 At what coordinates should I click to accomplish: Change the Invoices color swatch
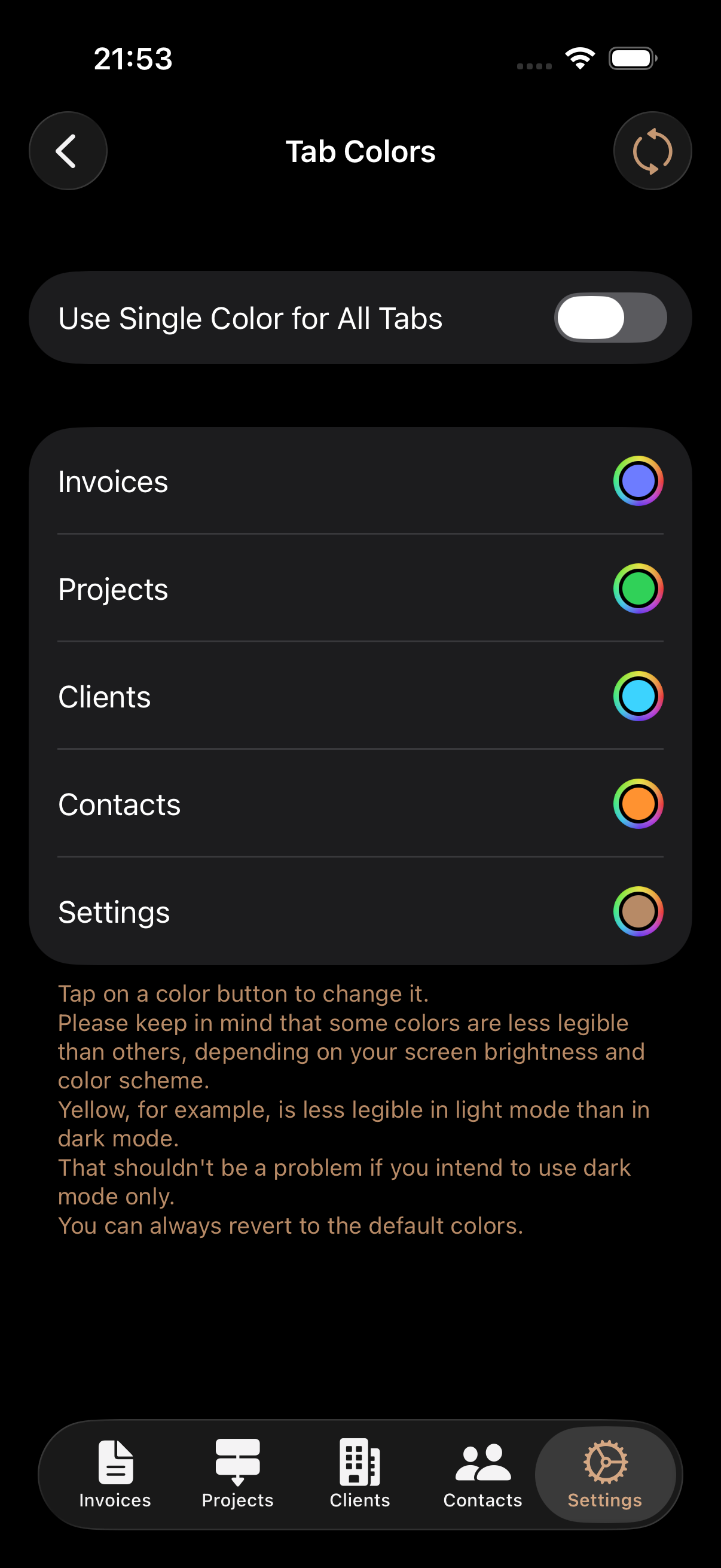click(x=638, y=480)
